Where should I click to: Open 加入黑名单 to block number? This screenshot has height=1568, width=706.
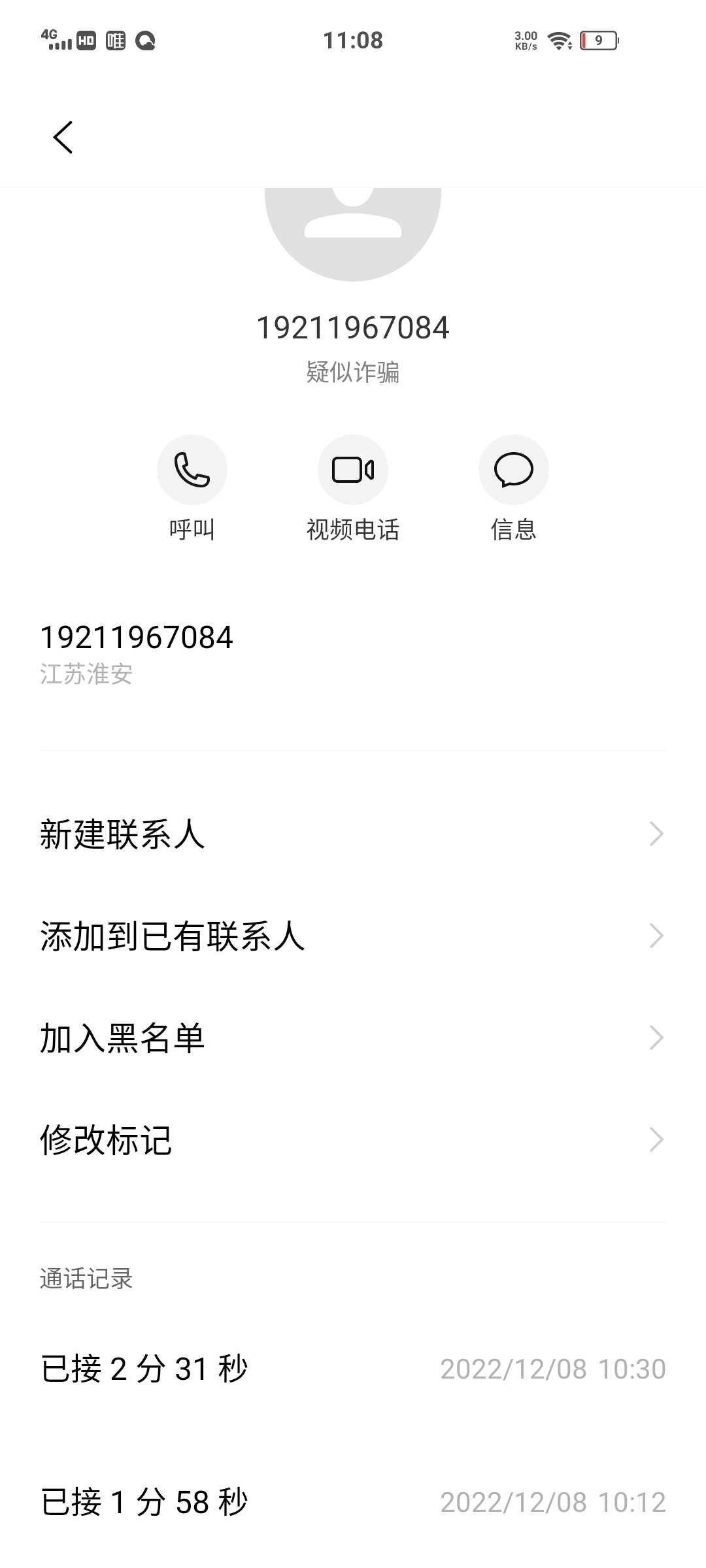[x=353, y=1038]
